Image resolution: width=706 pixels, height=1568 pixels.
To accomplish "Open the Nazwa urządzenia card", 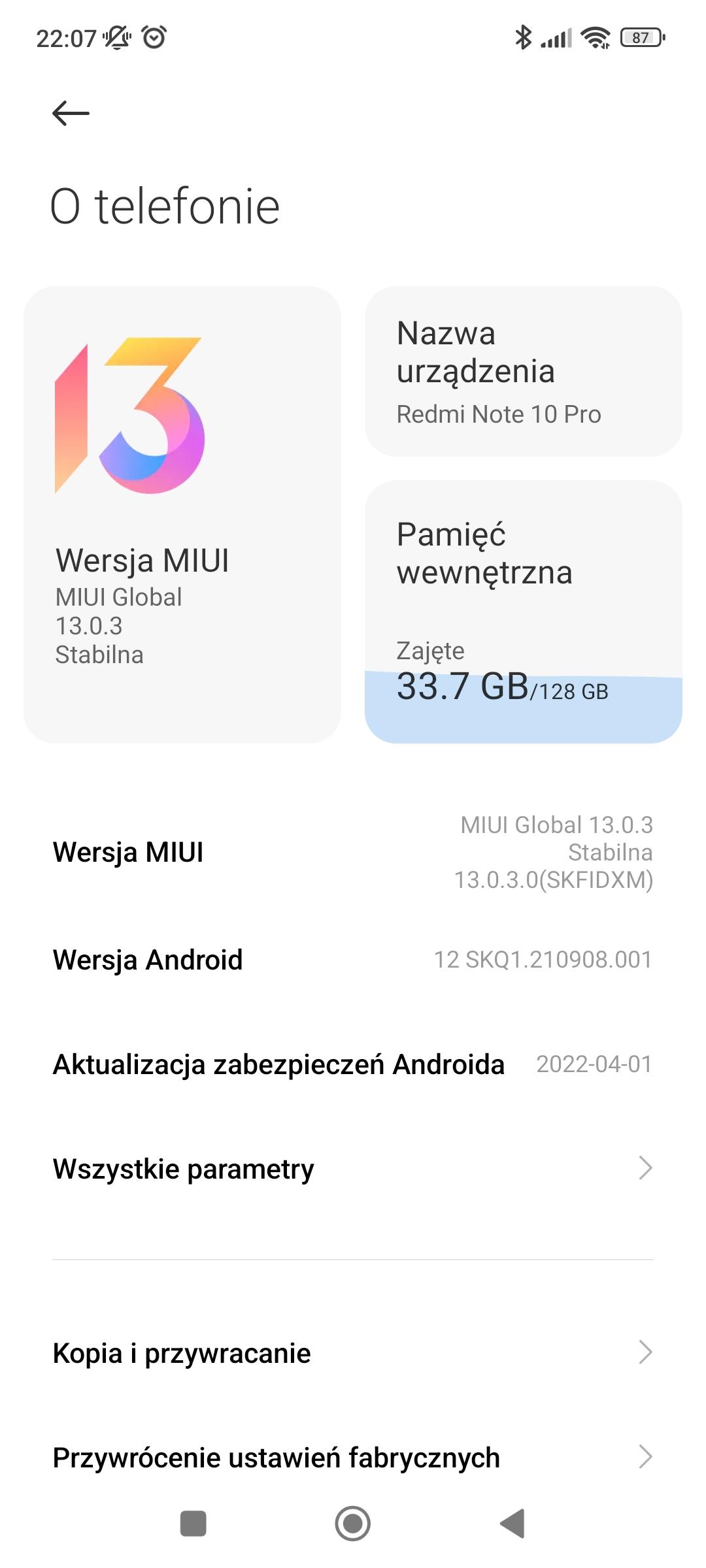I will (x=523, y=371).
